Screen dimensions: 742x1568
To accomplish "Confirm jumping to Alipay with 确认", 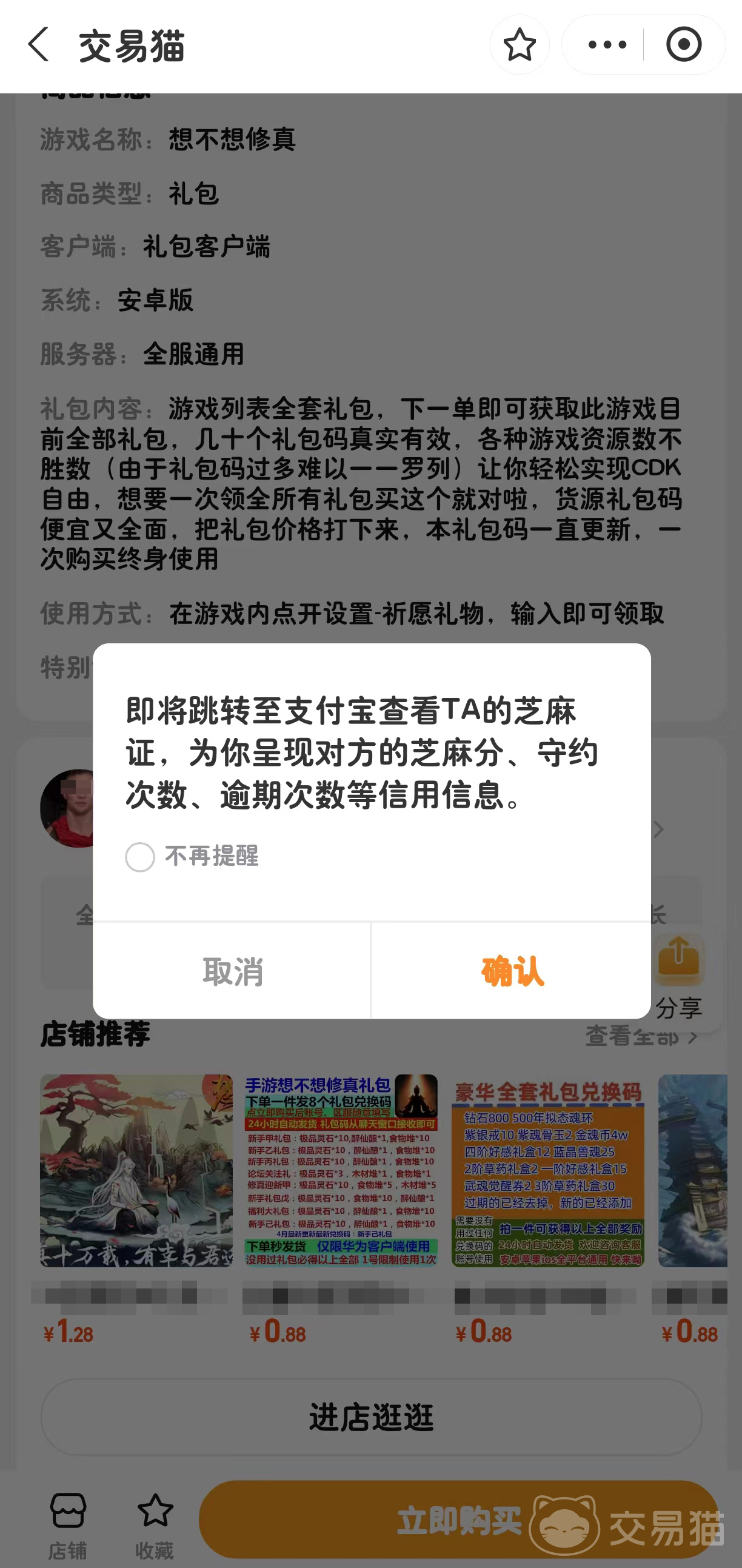I will click(511, 970).
